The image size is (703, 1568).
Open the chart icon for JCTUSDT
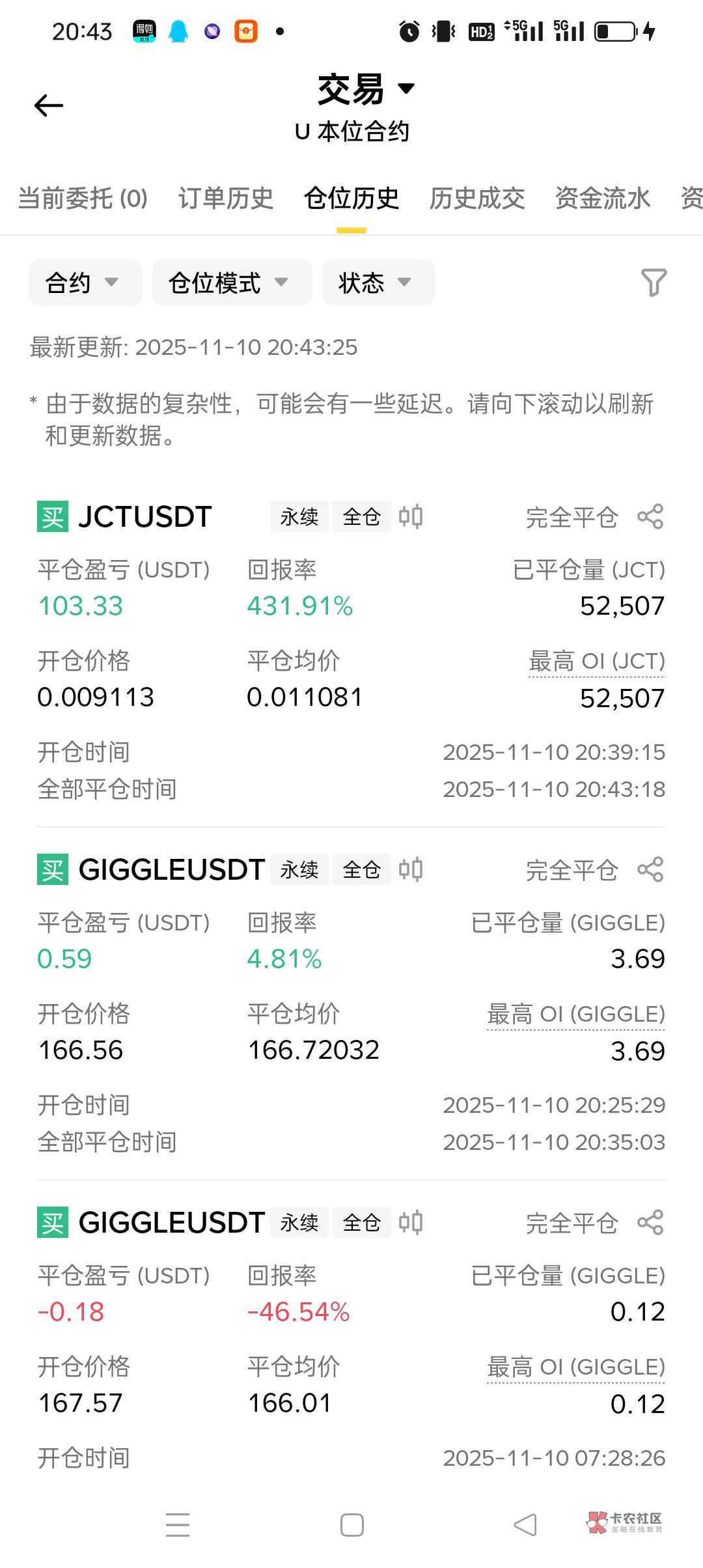(x=411, y=517)
